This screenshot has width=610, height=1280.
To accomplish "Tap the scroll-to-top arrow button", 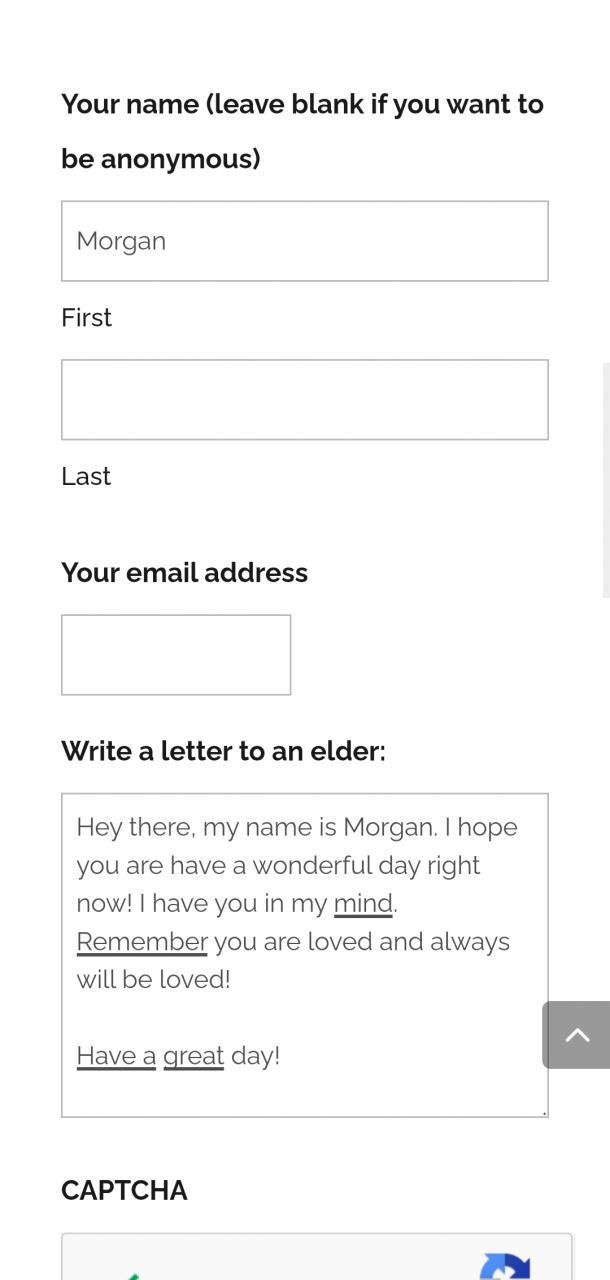I will [x=577, y=1035].
